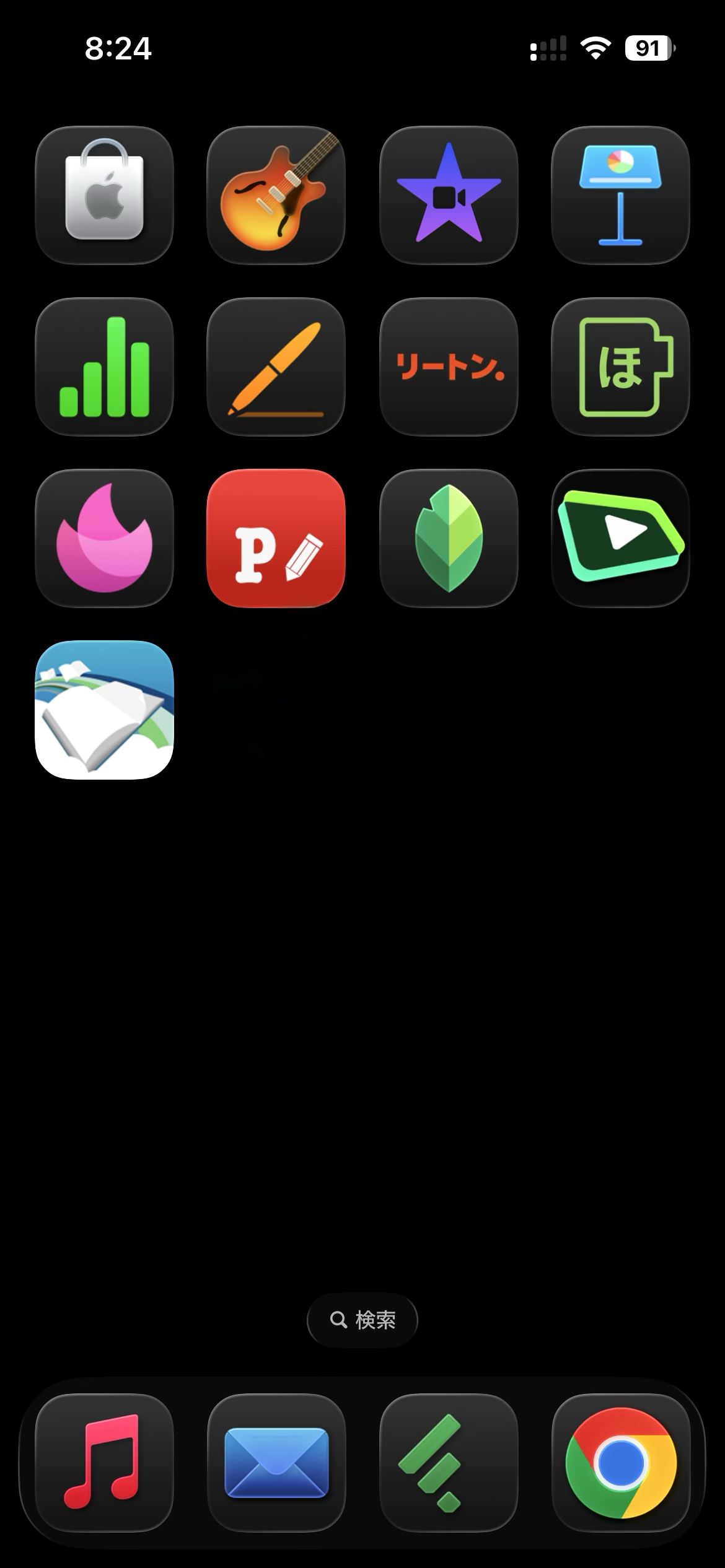Image resolution: width=725 pixels, height=1568 pixels.
Task: Launch GarageBand
Action: (276, 195)
